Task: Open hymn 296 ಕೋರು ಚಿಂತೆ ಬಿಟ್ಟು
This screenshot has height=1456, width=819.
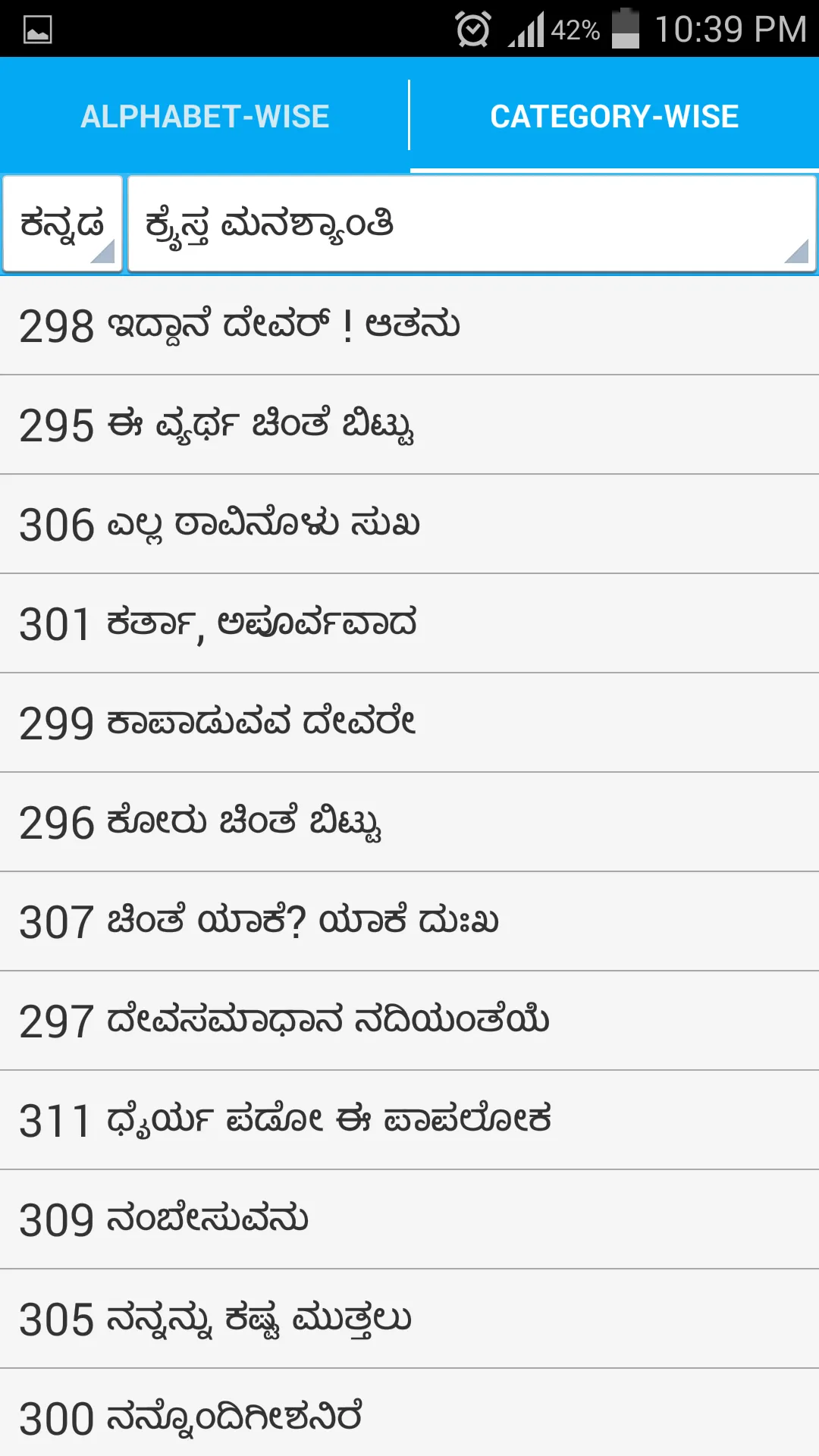Action: tap(409, 822)
